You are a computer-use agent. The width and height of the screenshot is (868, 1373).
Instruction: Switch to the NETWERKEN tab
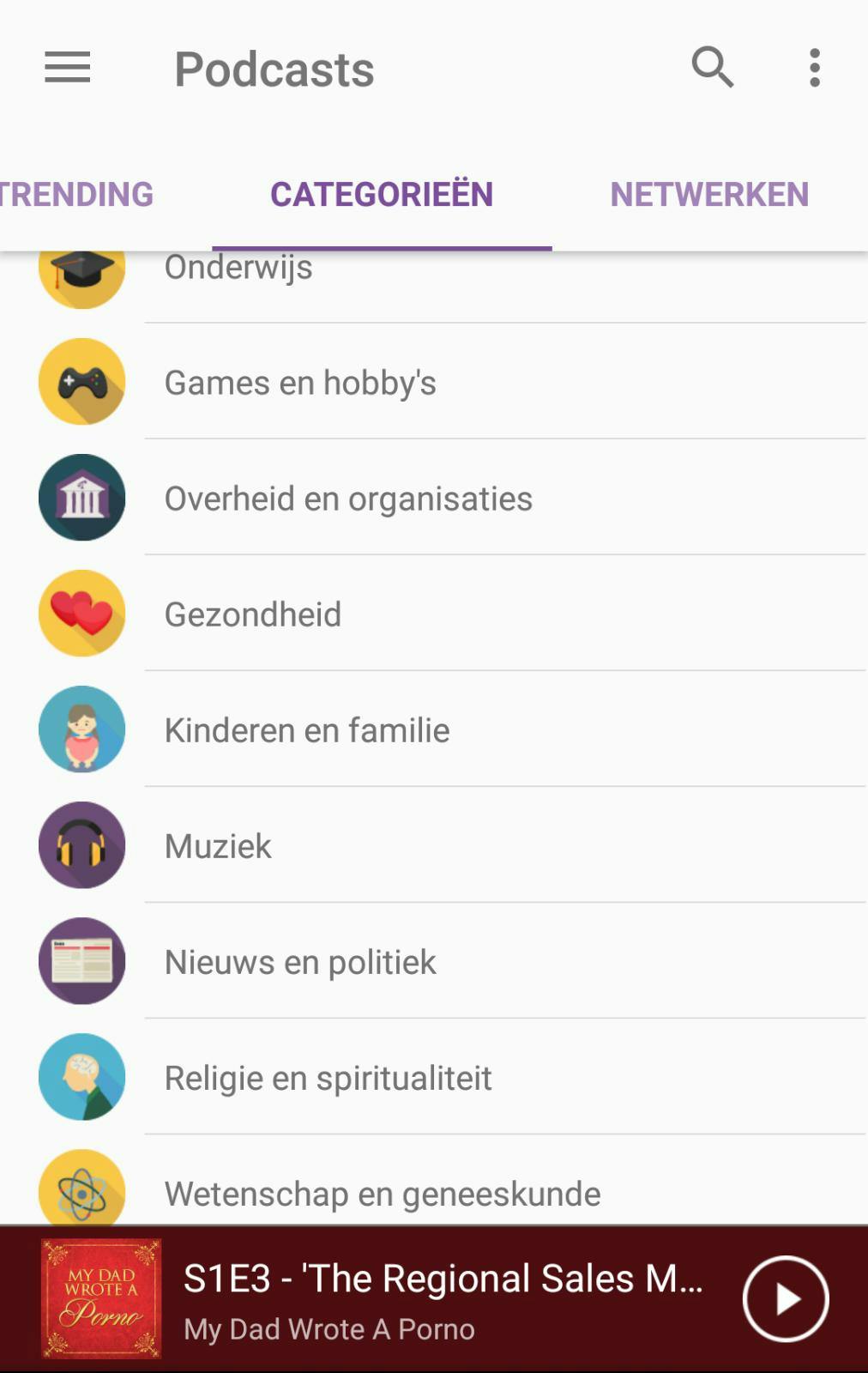click(x=708, y=194)
